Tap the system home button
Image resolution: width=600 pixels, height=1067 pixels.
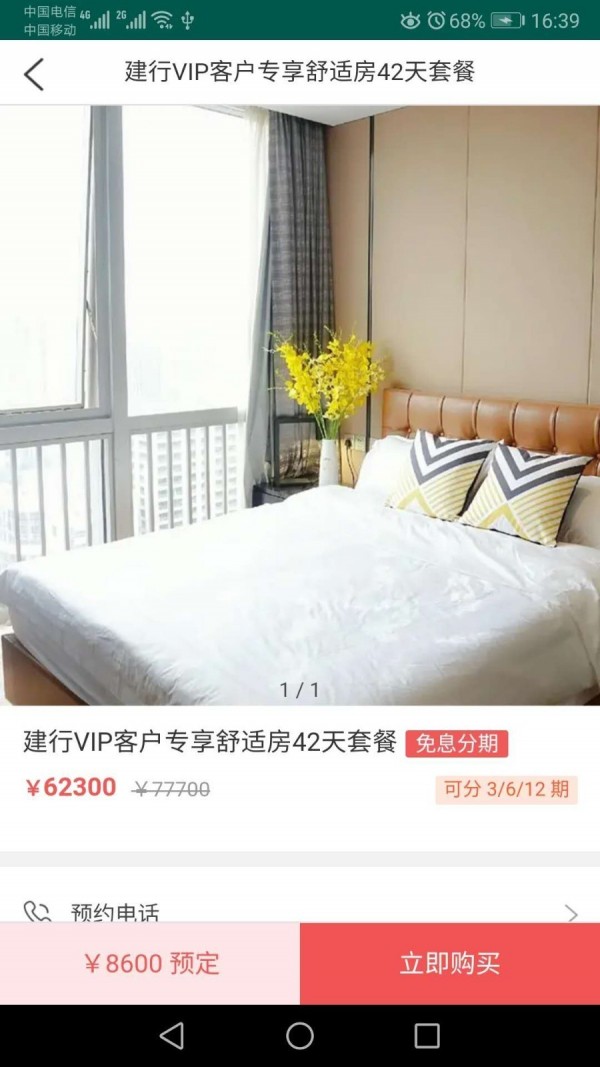(x=300, y=1036)
